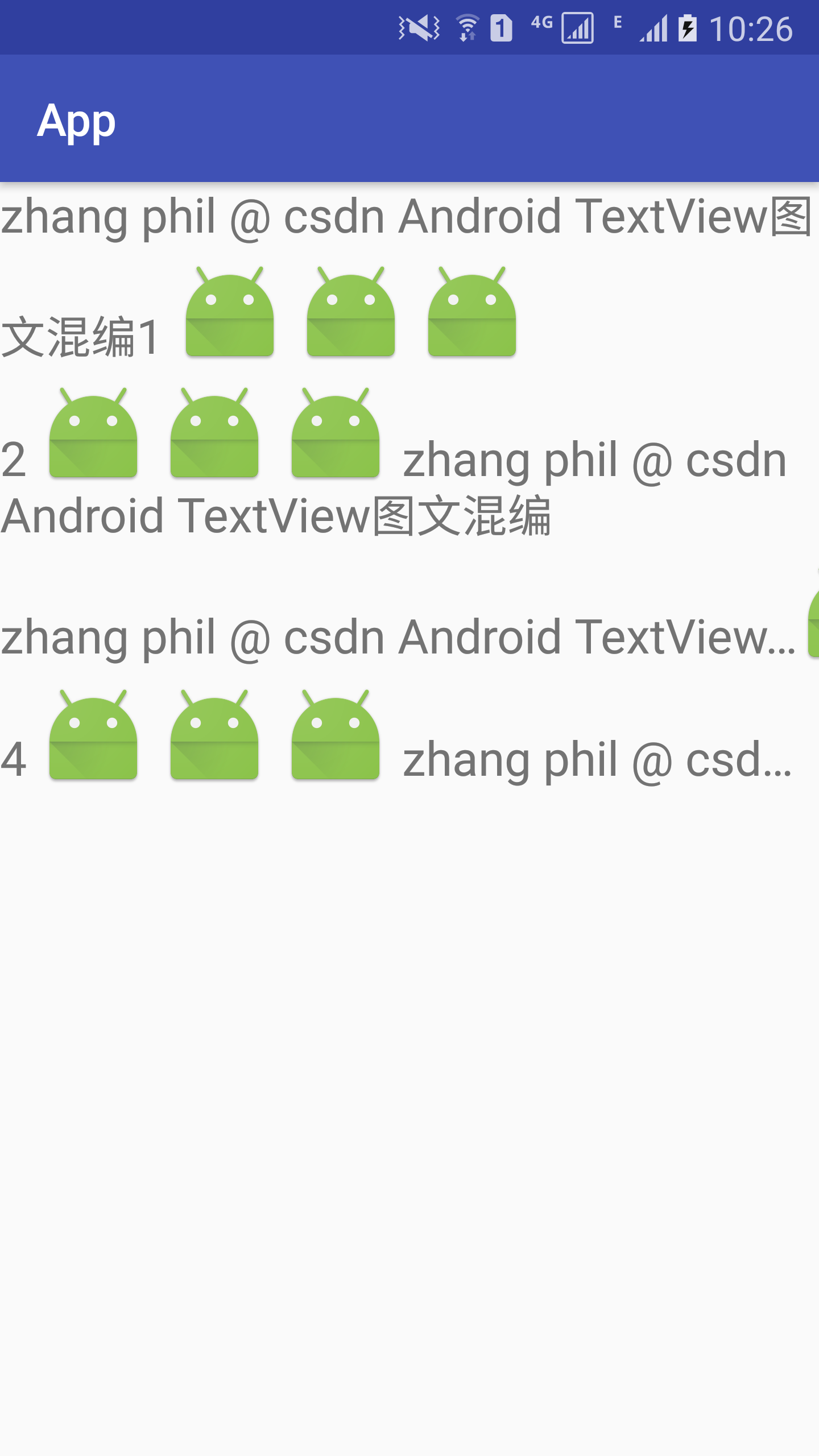The image size is (819, 1456).
Task: Click the battery charging indicator
Action: (689, 27)
